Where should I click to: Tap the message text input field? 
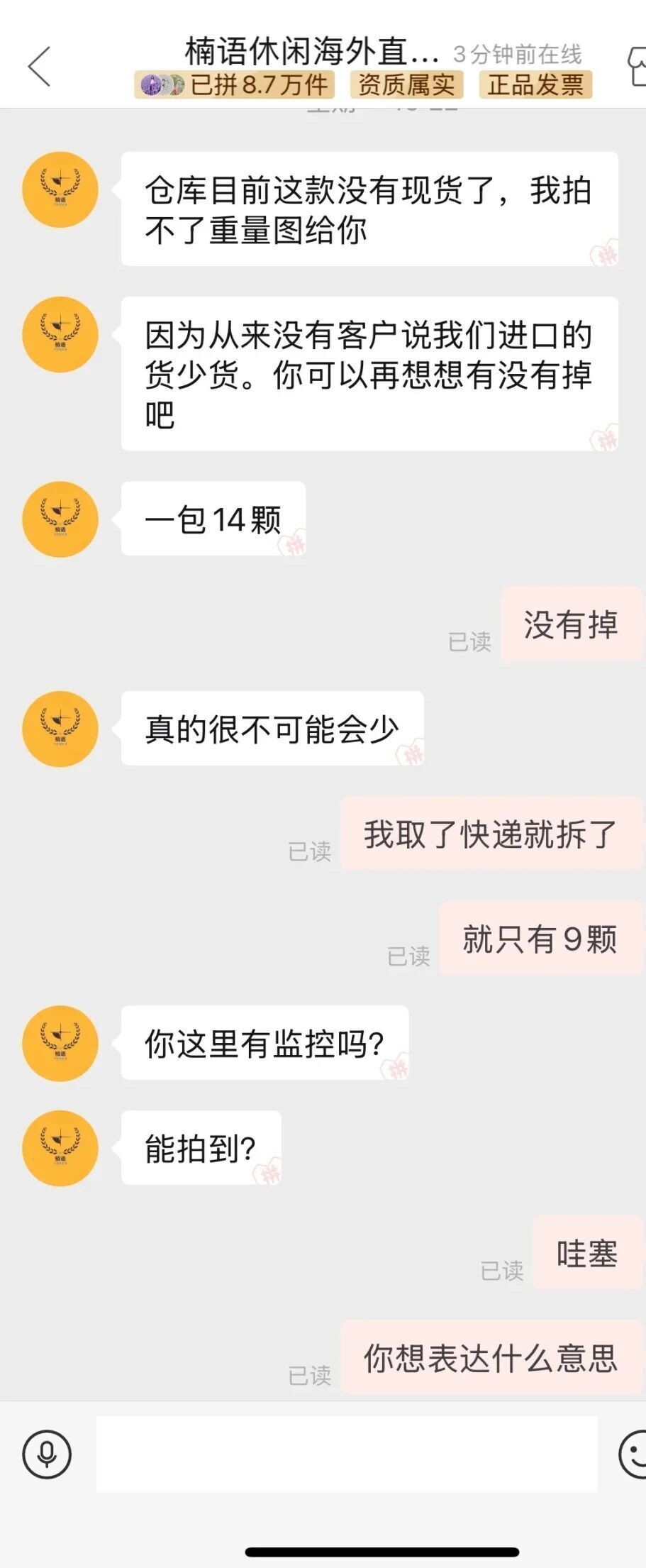(x=346, y=1454)
